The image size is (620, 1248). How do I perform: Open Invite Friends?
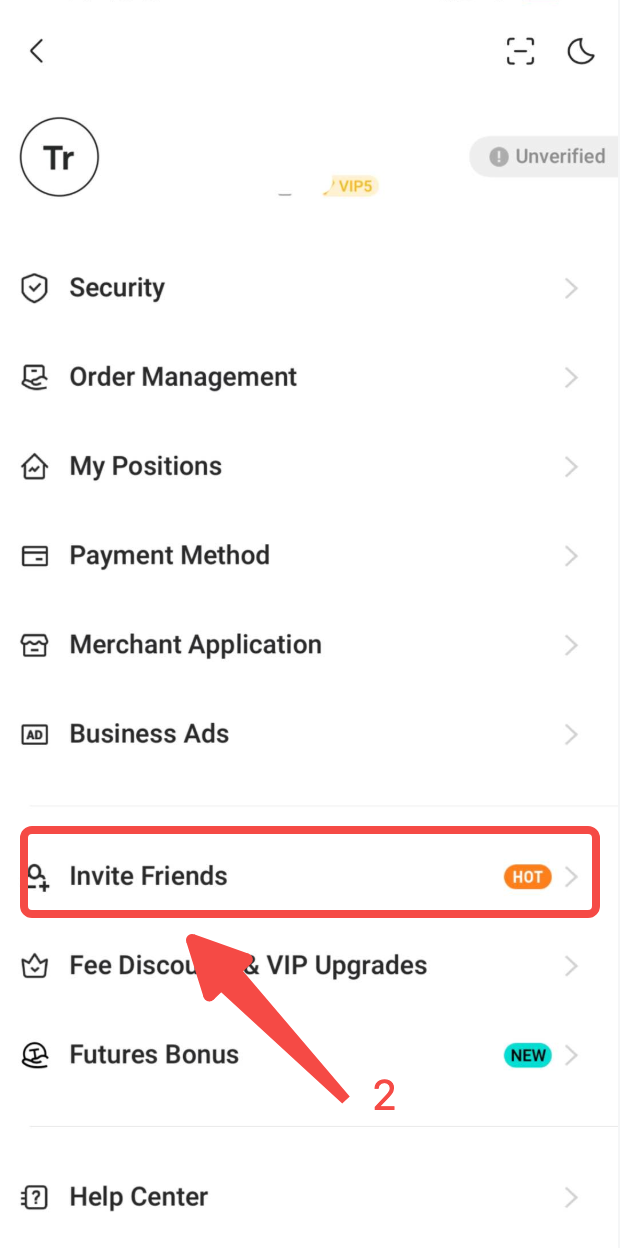310,876
